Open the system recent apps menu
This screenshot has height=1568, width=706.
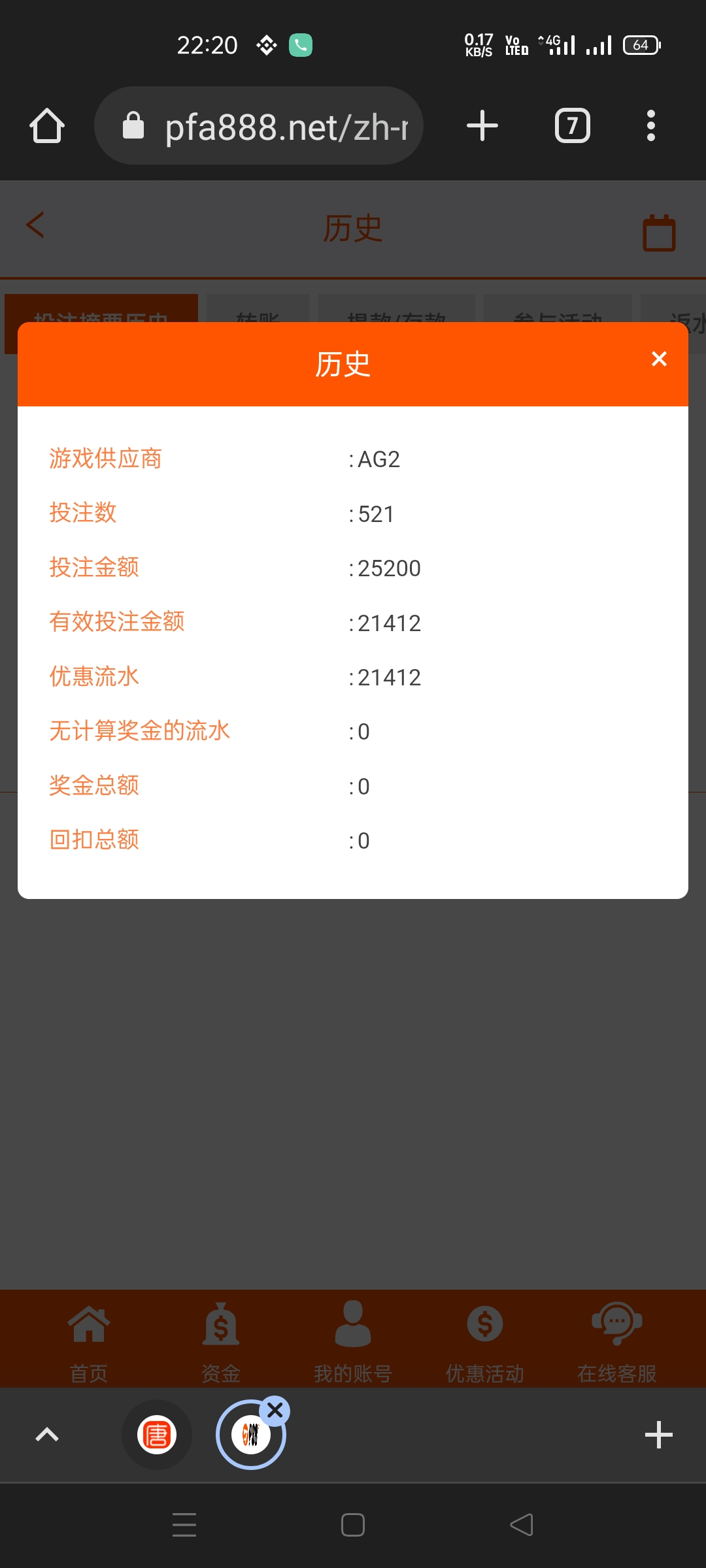click(184, 1525)
